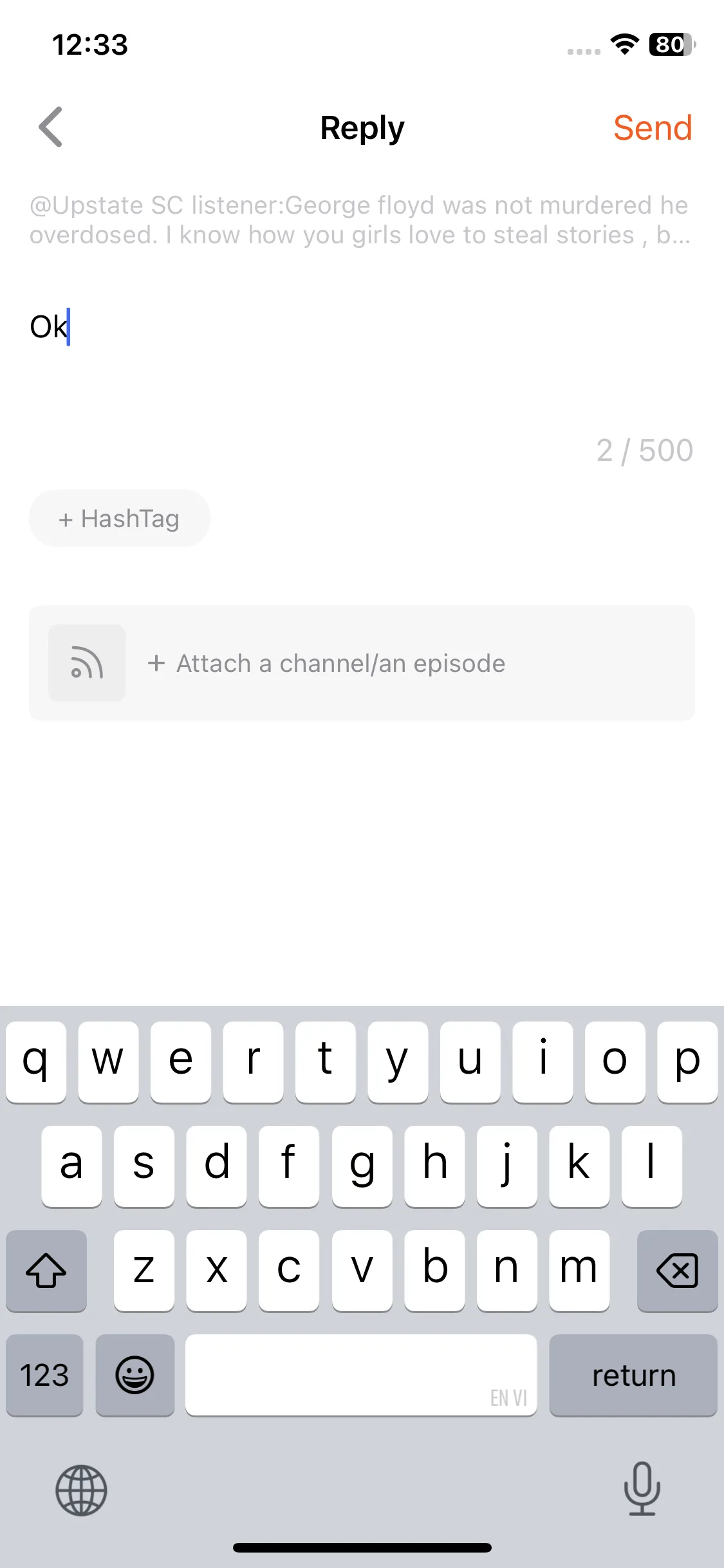Start dictation with the microphone icon
This screenshot has height=1568, width=724.
tap(642, 1488)
